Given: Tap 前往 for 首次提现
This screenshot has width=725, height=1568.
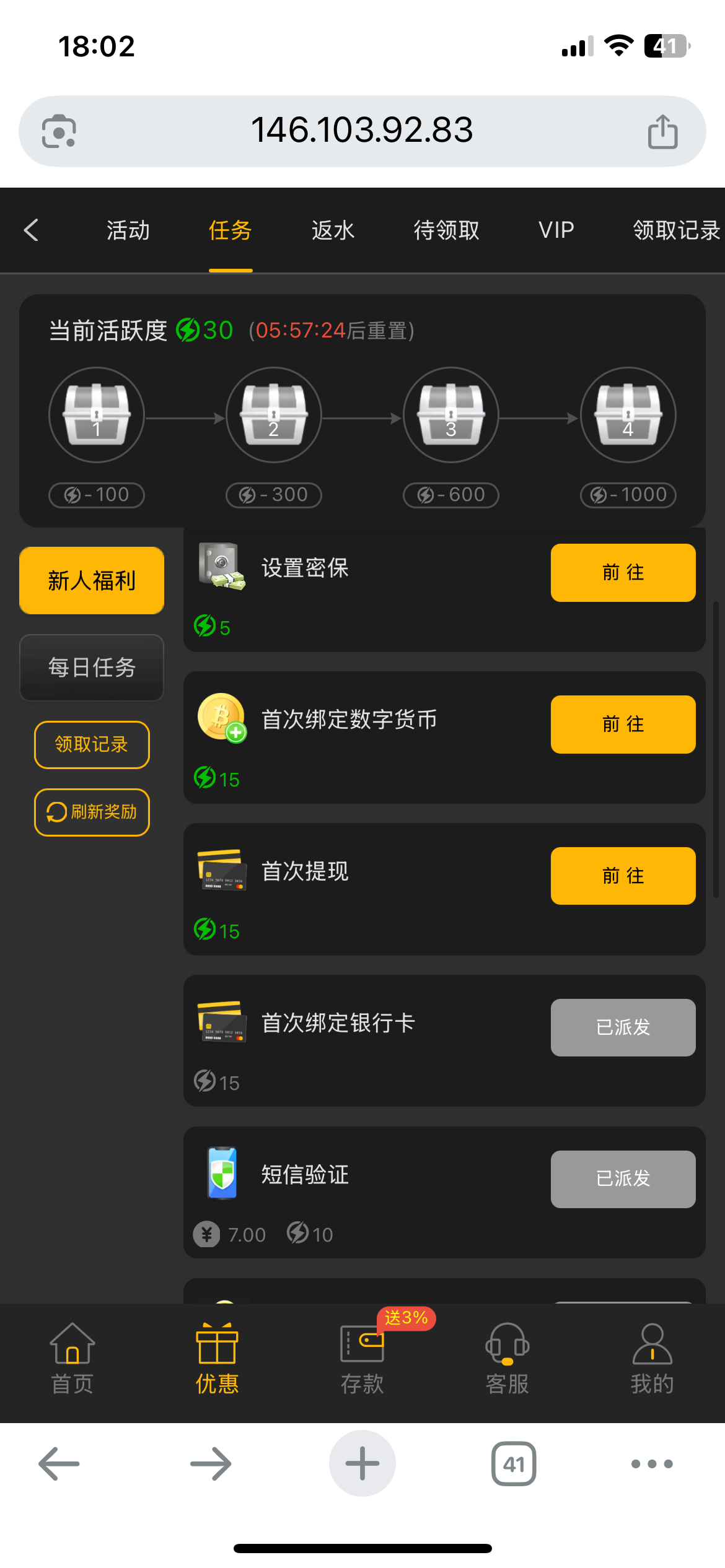Looking at the screenshot, I should (x=623, y=876).
